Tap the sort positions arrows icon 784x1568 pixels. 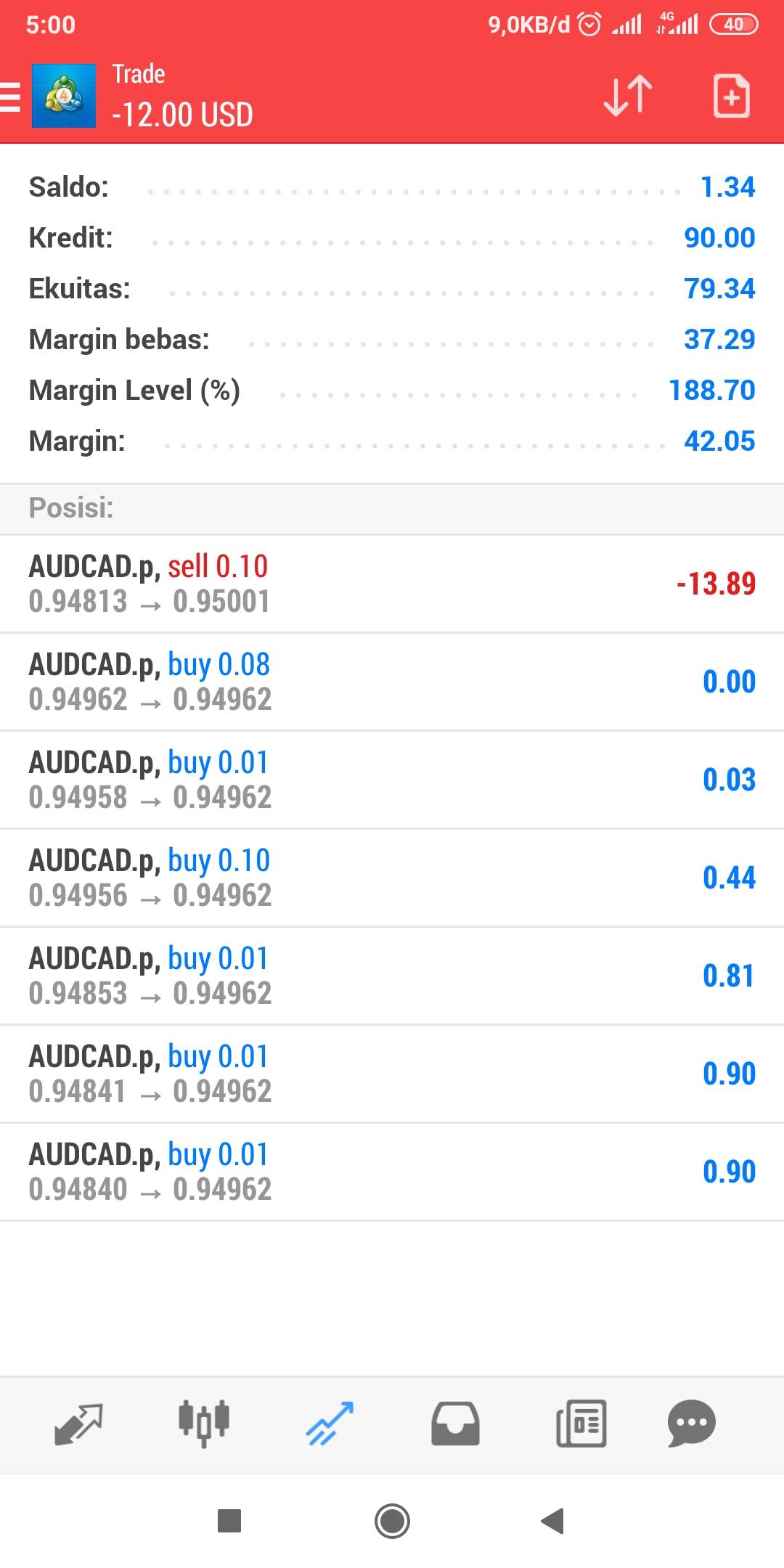point(628,96)
